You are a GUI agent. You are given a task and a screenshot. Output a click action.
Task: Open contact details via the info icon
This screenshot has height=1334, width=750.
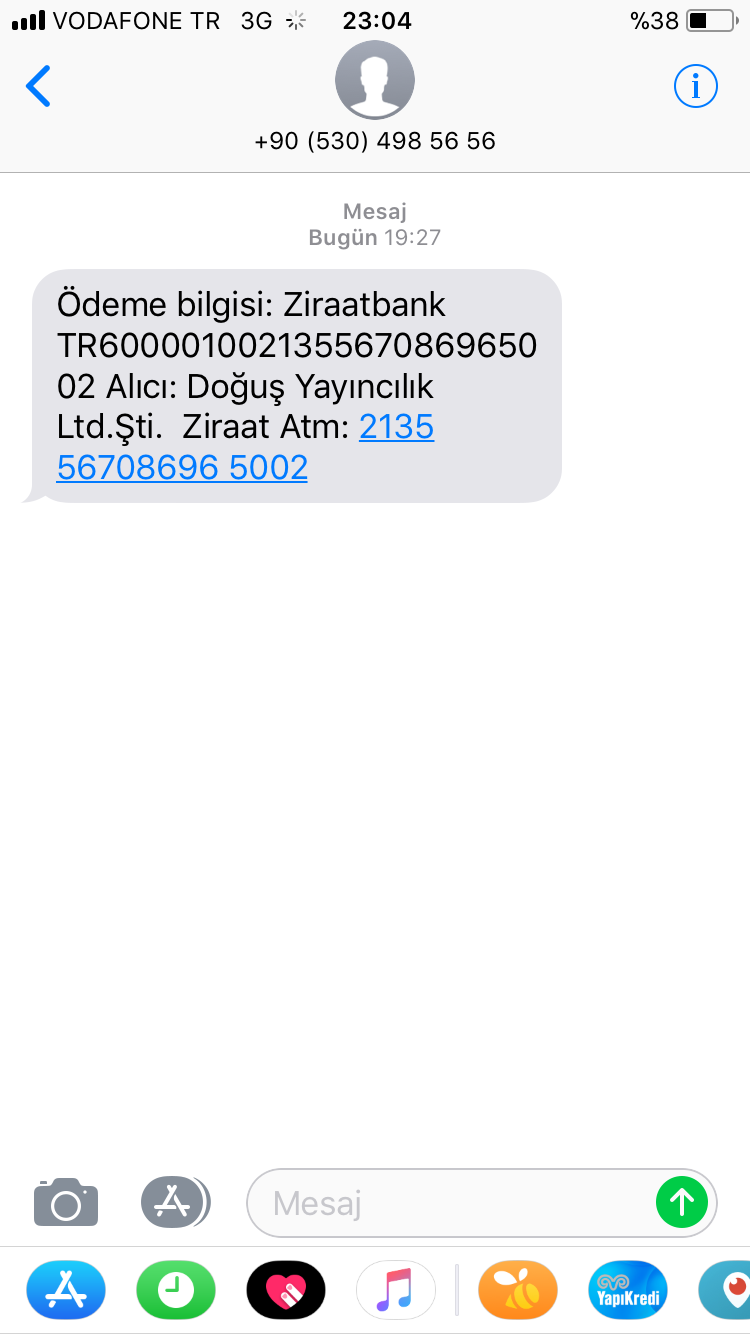point(695,87)
